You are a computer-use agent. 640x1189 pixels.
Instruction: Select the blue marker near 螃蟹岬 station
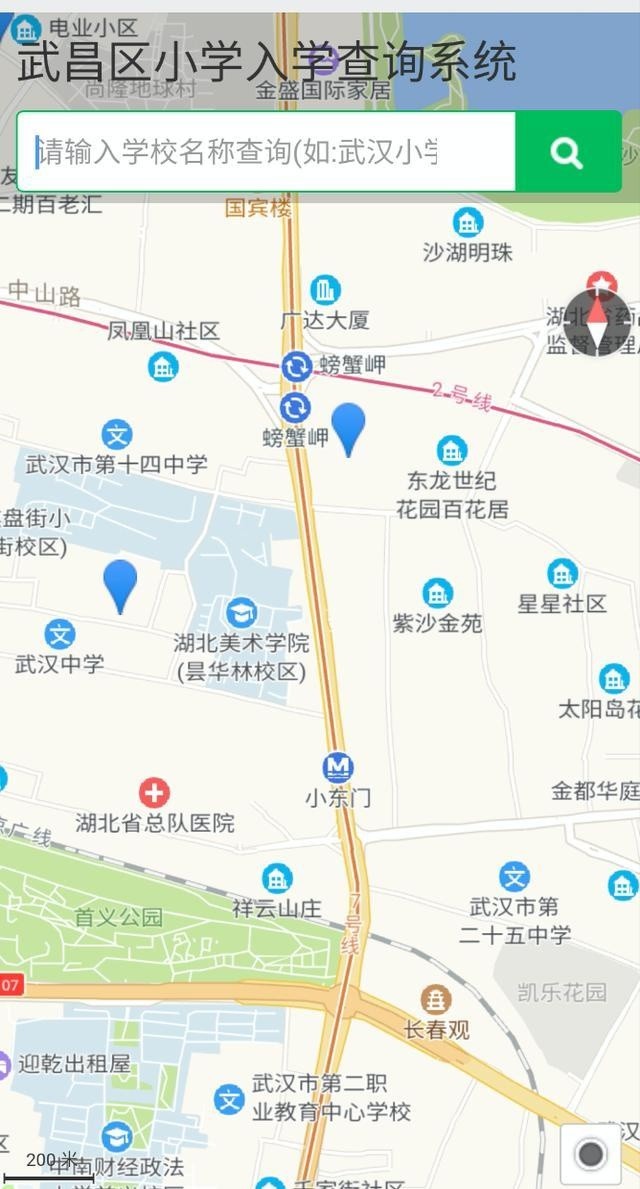(349, 428)
